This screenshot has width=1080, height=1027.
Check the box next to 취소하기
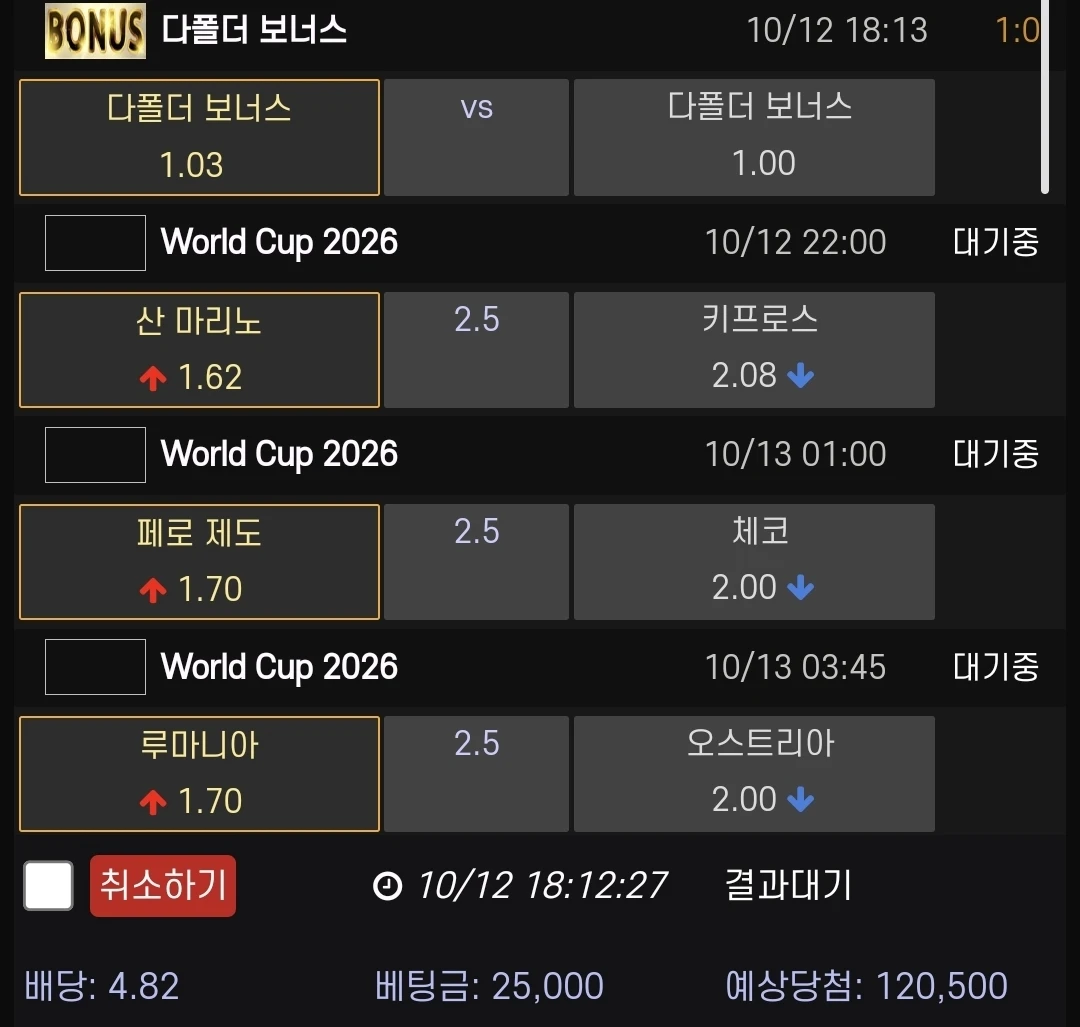coord(49,886)
